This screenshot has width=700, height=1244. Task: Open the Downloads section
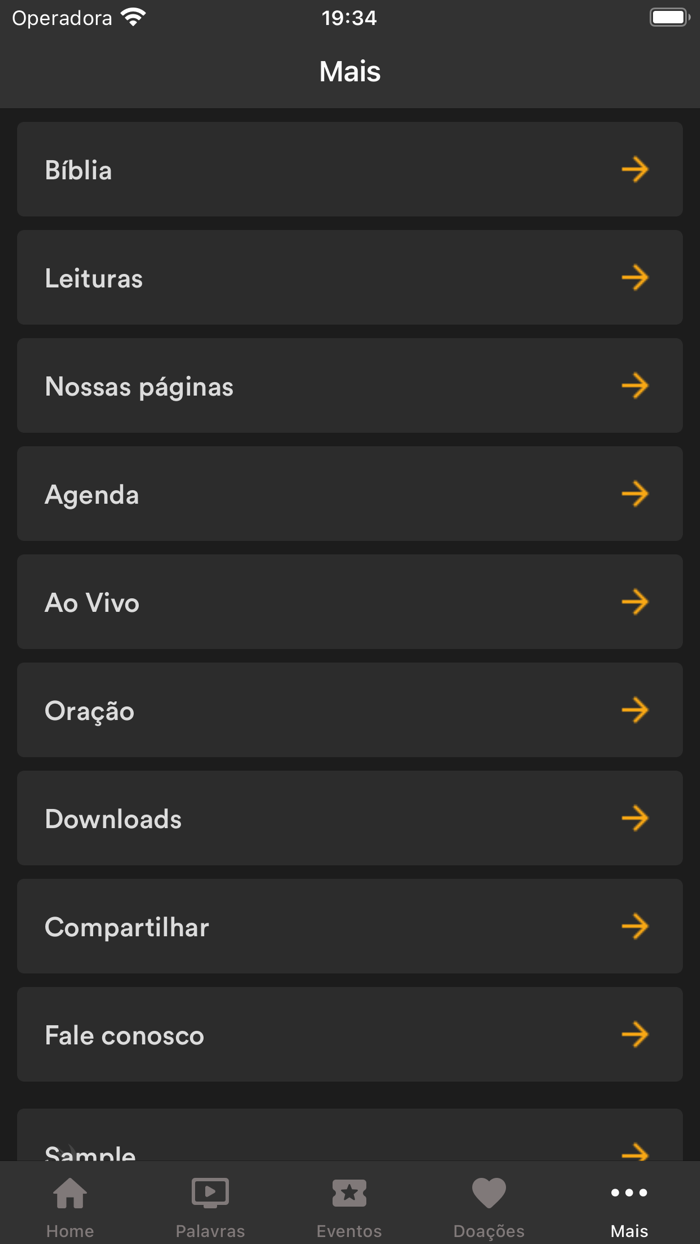[x=349, y=818]
